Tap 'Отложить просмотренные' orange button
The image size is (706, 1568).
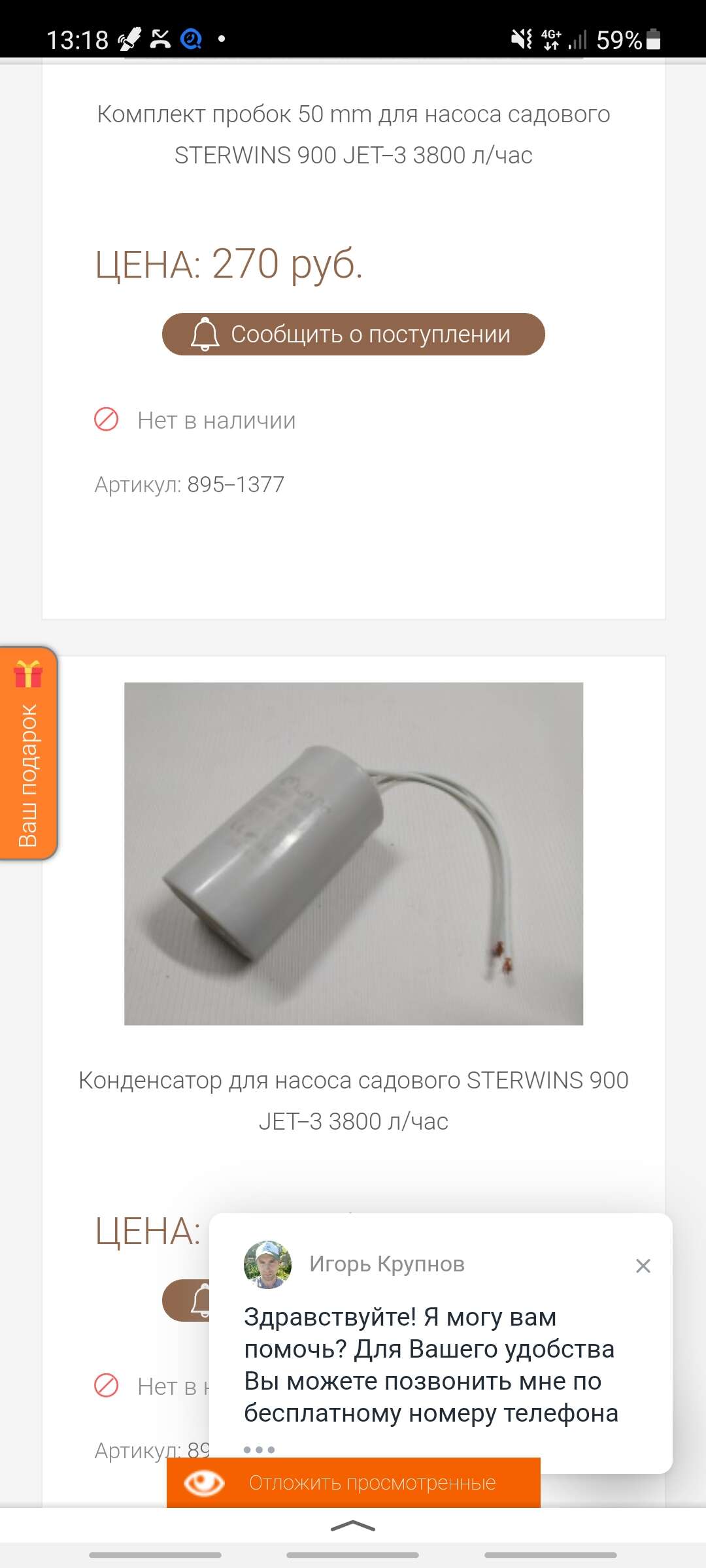[353, 1482]
